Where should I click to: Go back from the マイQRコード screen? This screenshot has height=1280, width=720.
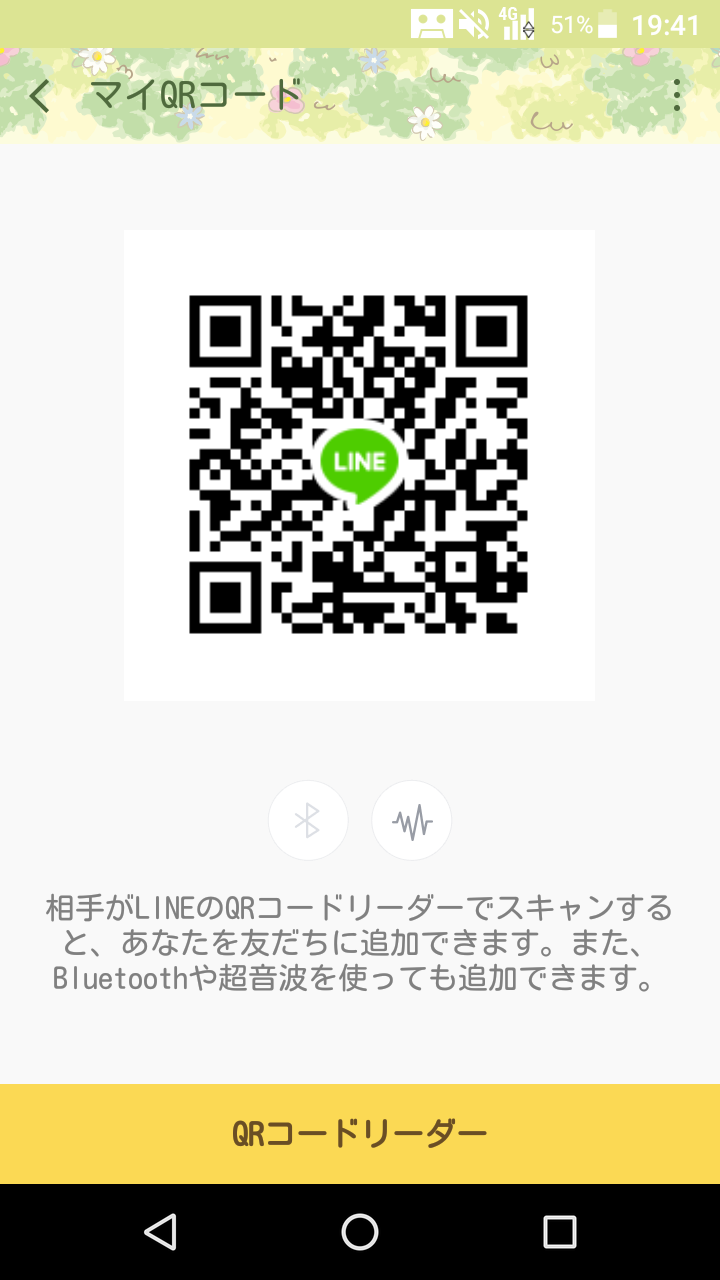[x=39, y=96]
